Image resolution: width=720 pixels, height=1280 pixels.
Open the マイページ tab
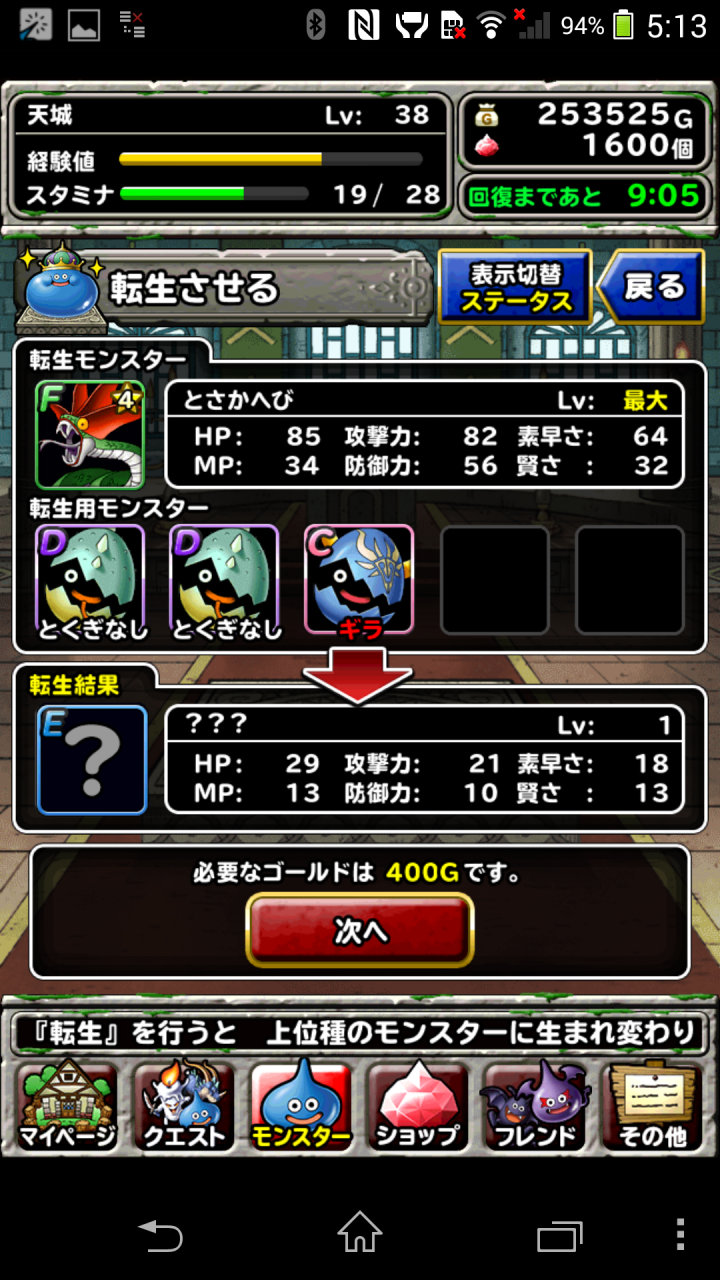click(68, 1105)
